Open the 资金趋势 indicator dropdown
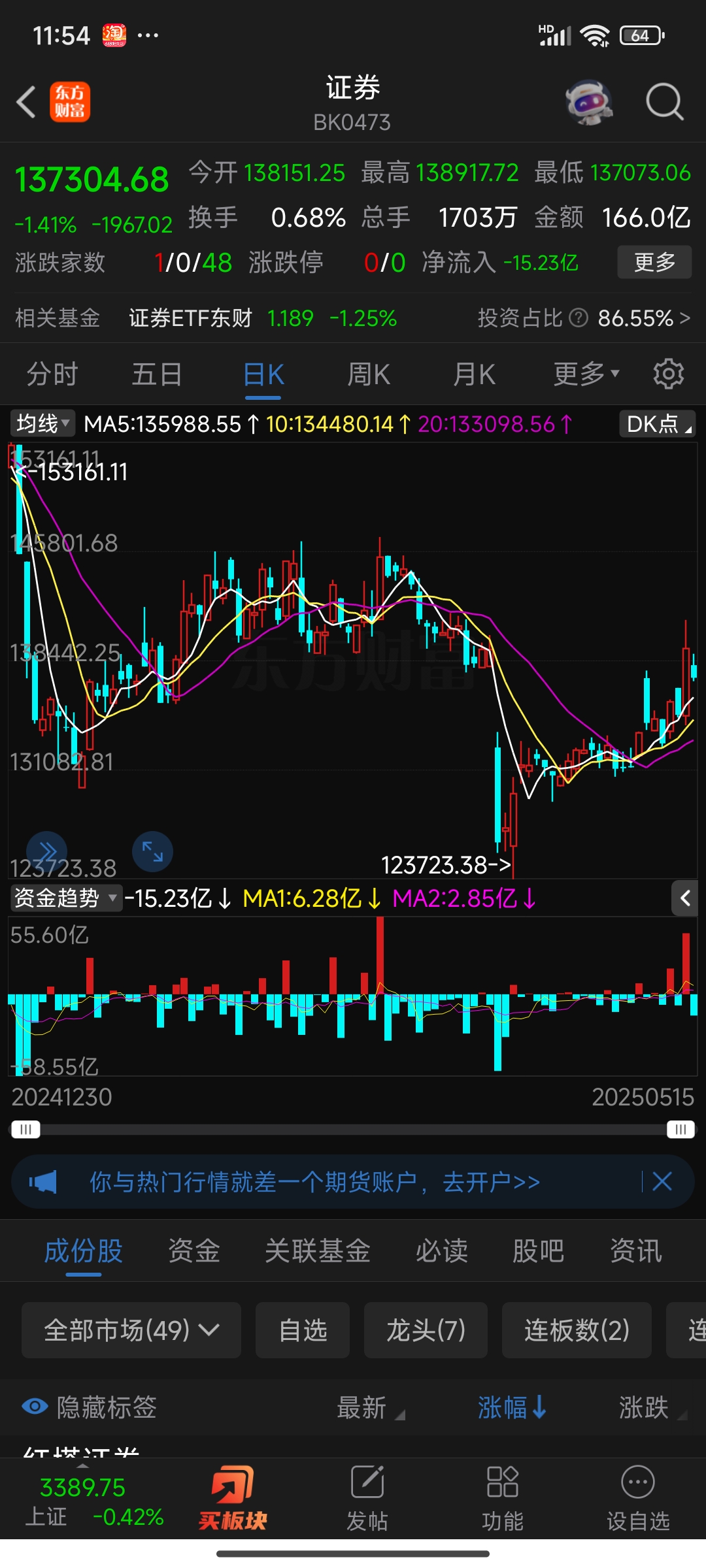This screenshot has height=1568, width=706. pos(63,899)
